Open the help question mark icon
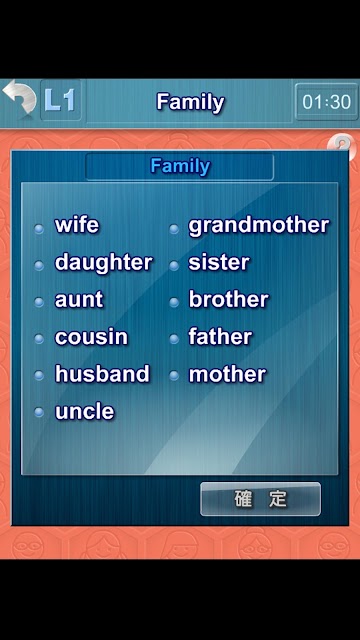 click(342, 144)
